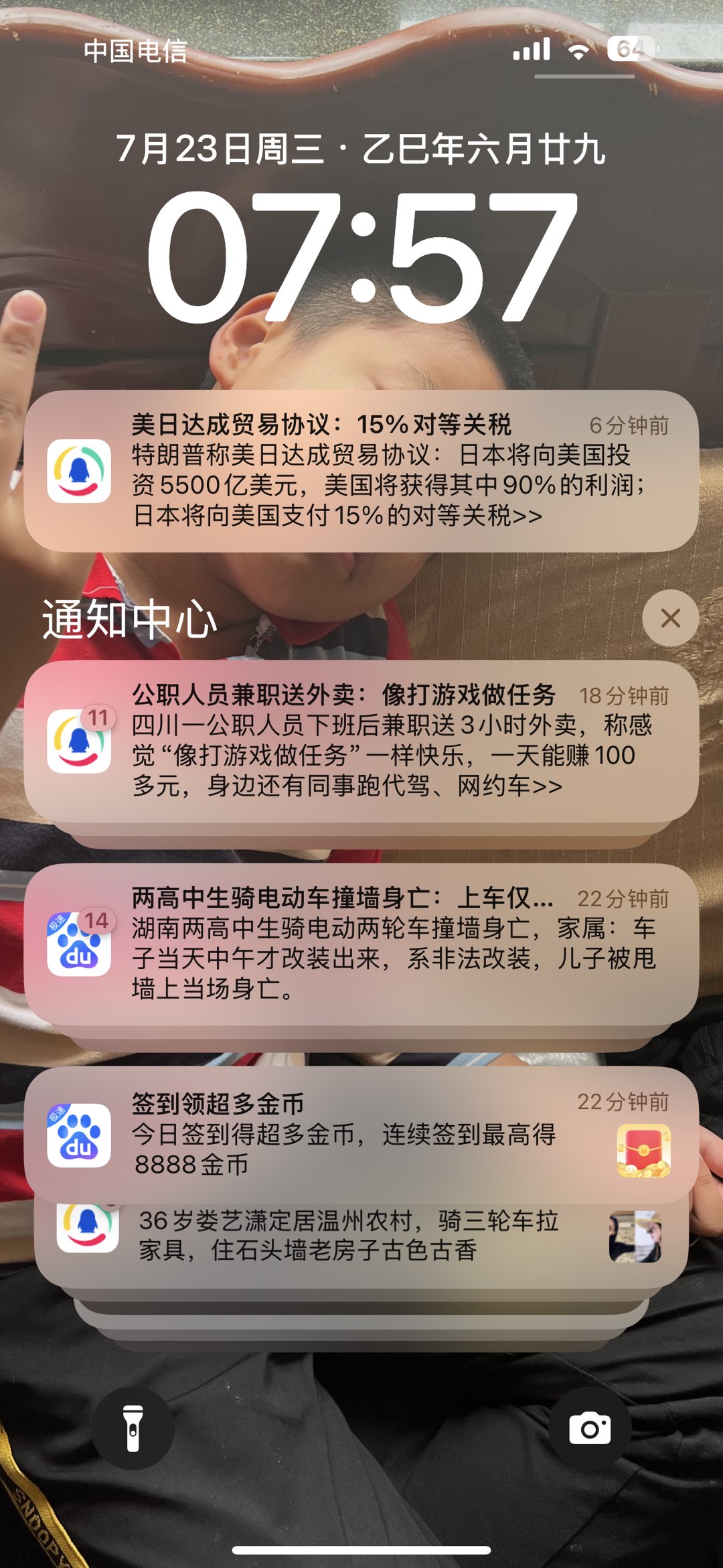The height and width of the screenshot is (1568, 723).
Task: Open the US-Japan trade agreement notification
Action: [361, 471]
